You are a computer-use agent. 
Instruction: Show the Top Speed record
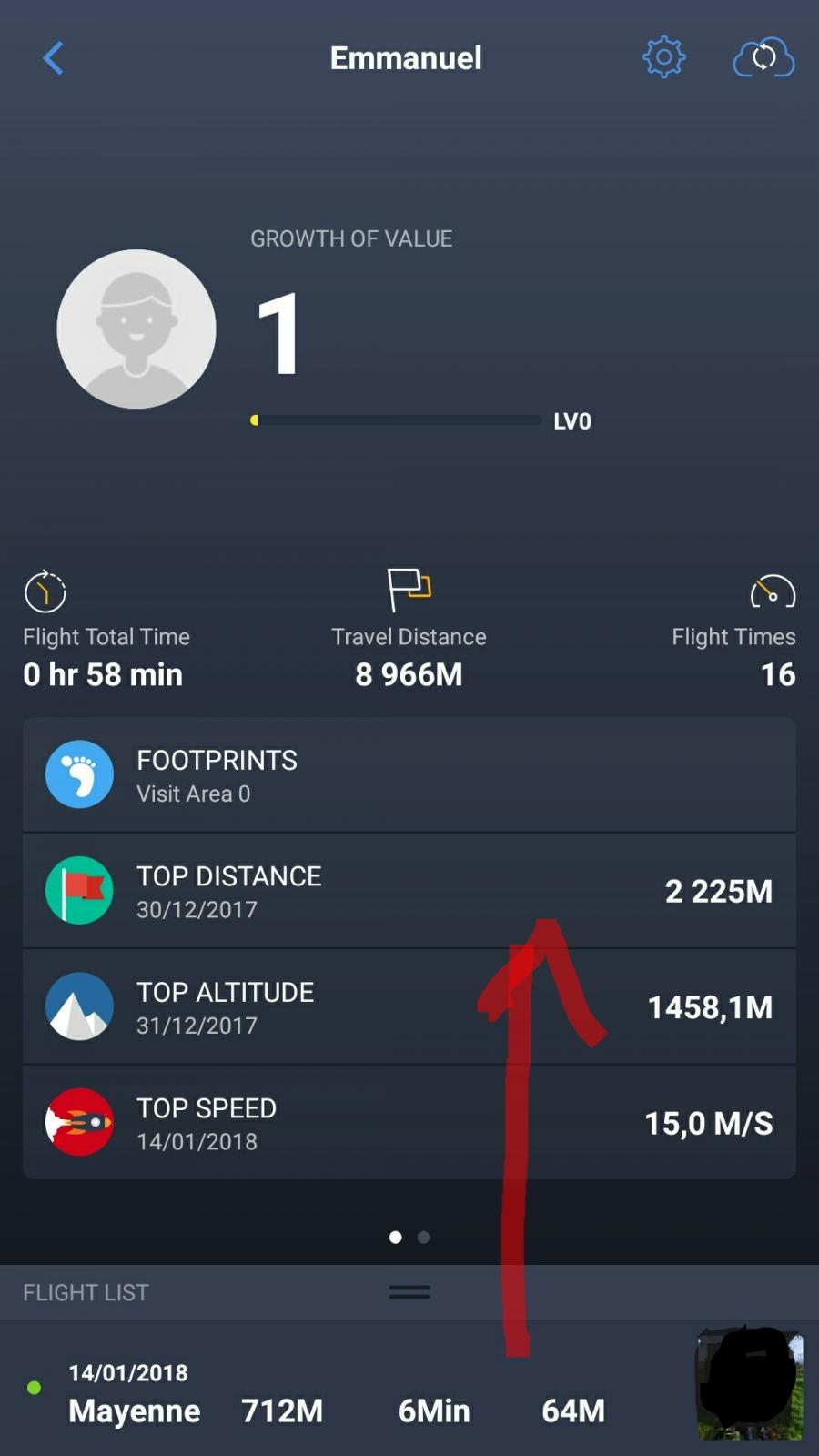click(x=409, y=1123)
